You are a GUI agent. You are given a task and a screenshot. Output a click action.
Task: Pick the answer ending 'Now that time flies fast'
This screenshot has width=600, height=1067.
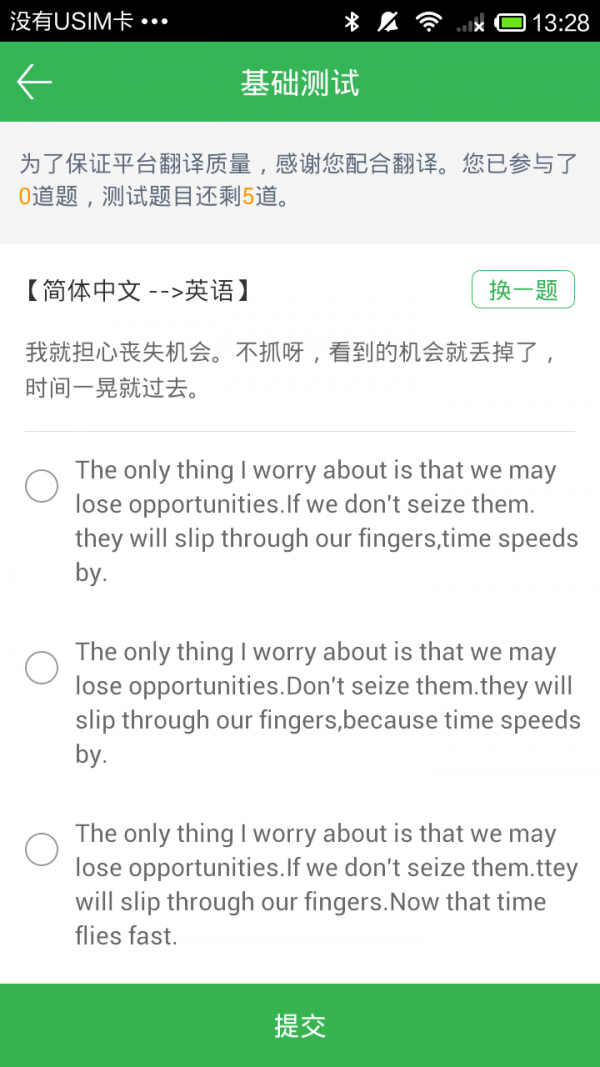[x=42, y=850]
